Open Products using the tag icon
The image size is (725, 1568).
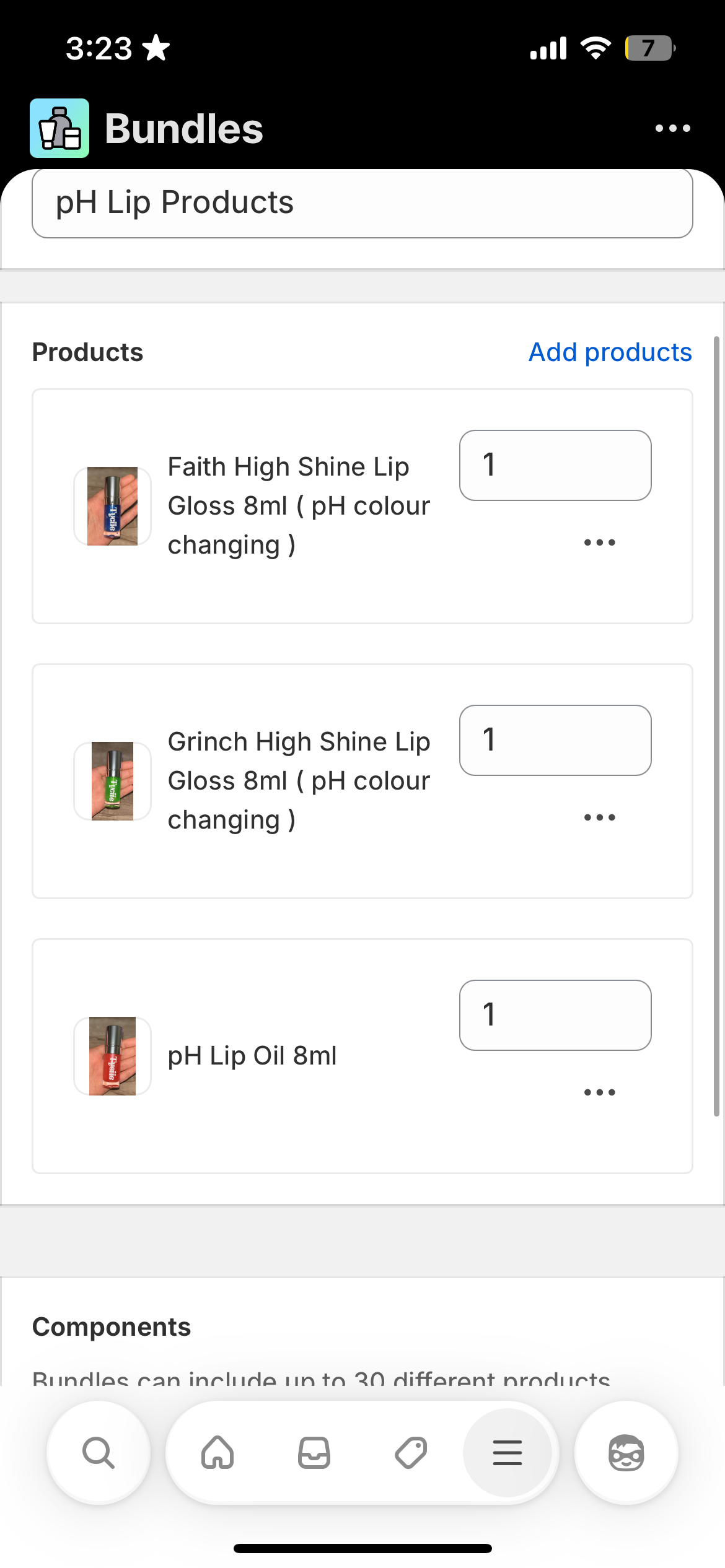[x=411, y=1452]
